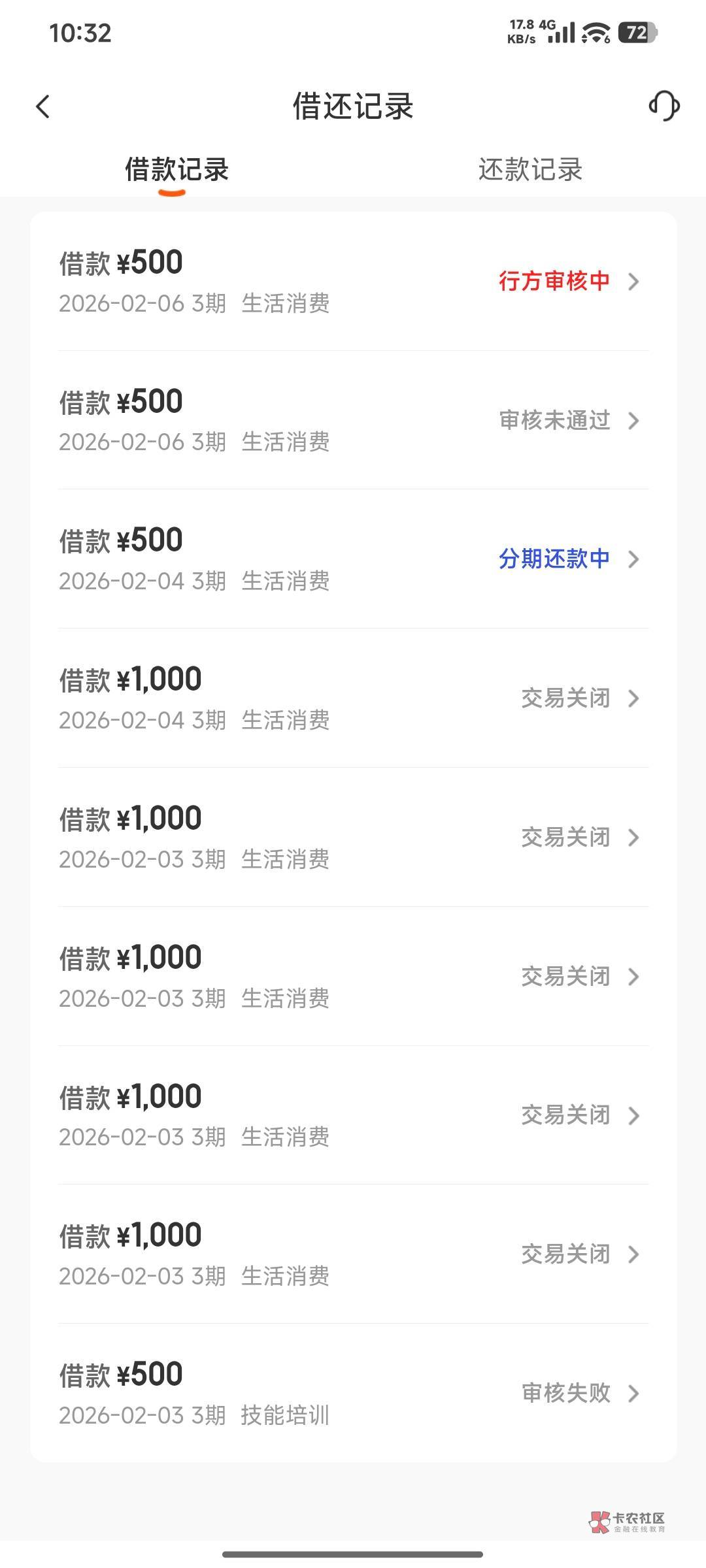Switch to the 还款记录 tab
Image resolution: width=706 pixels, height=1568 pixels.
(529, 170)
